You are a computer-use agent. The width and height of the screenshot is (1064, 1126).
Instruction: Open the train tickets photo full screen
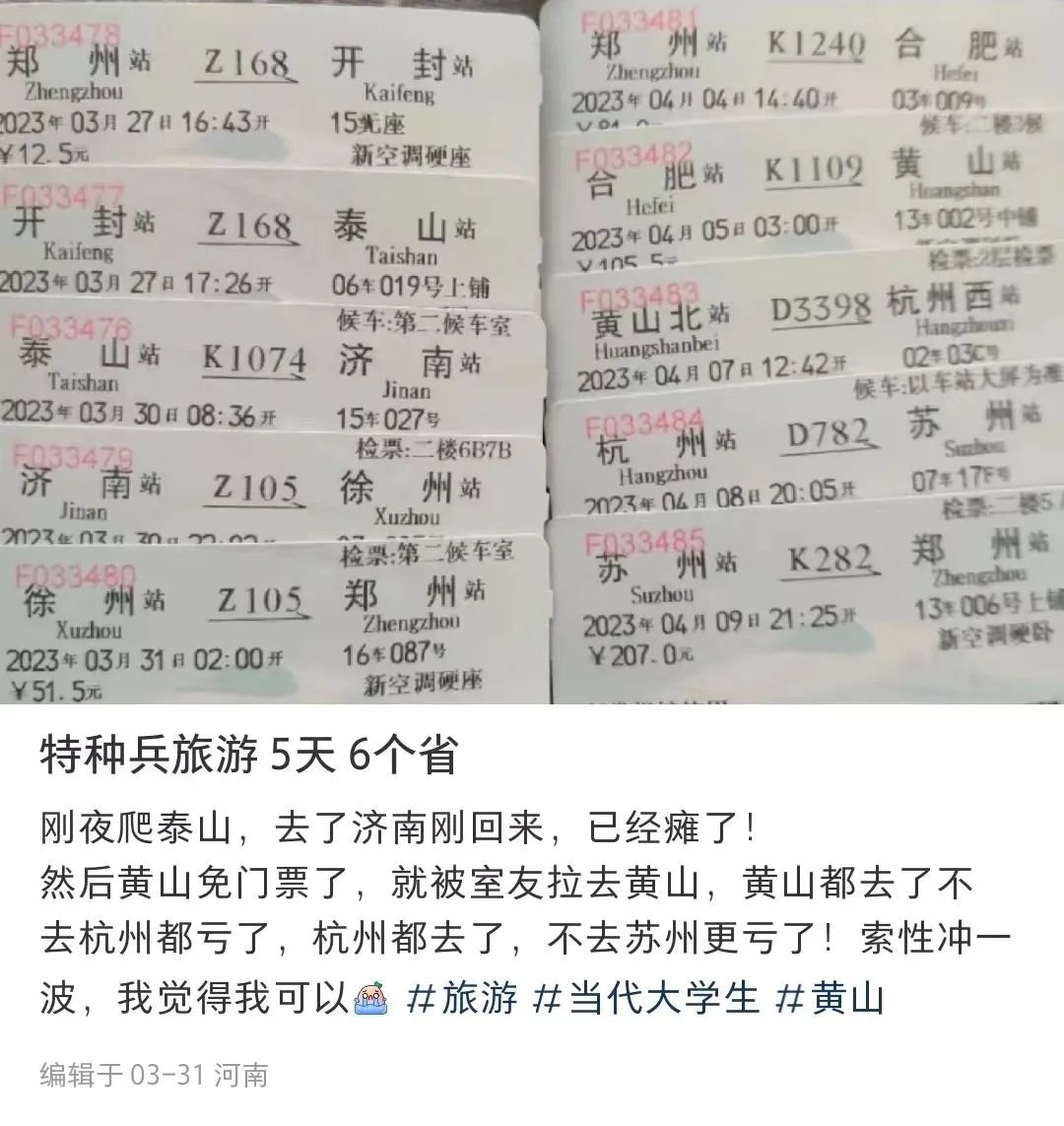532,352
